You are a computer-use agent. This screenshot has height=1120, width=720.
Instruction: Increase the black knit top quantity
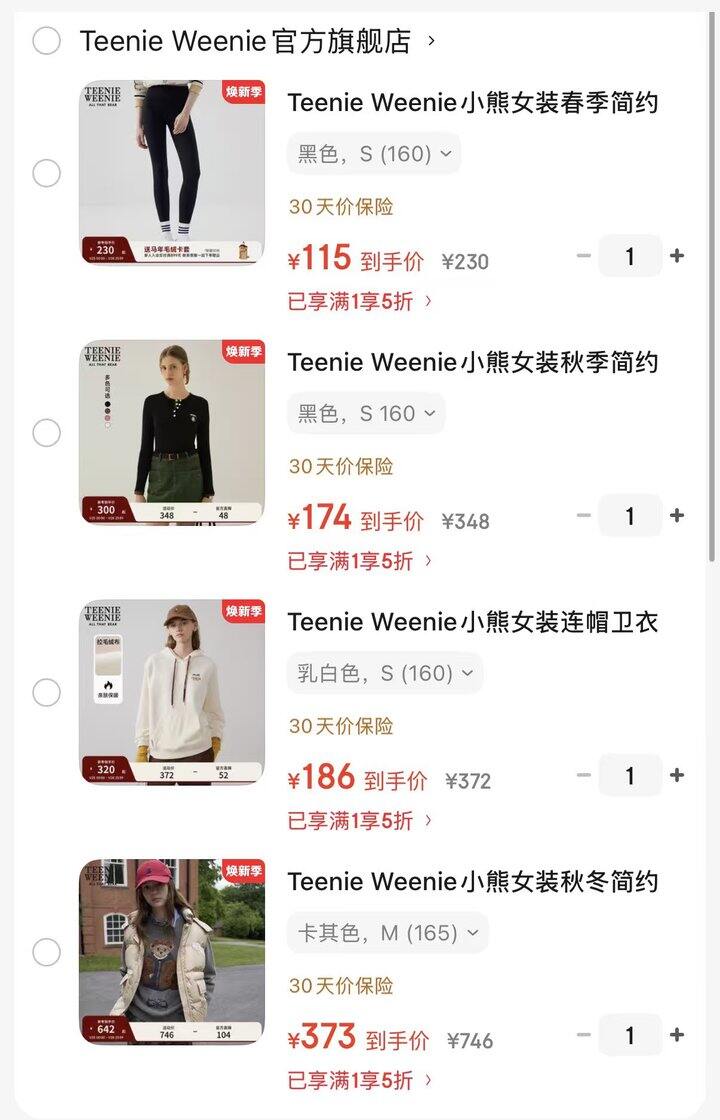pos(678,515)
